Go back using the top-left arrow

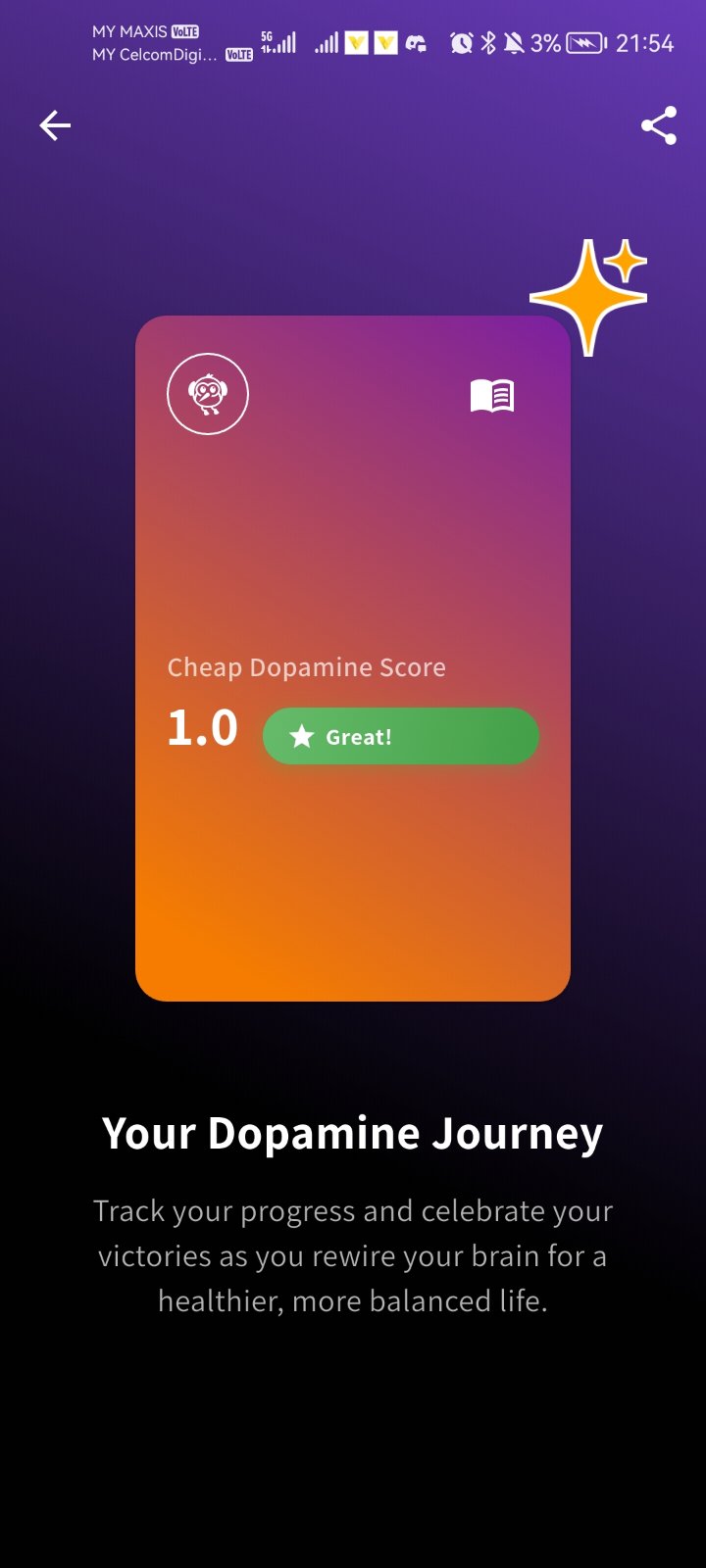pos(55,125)
